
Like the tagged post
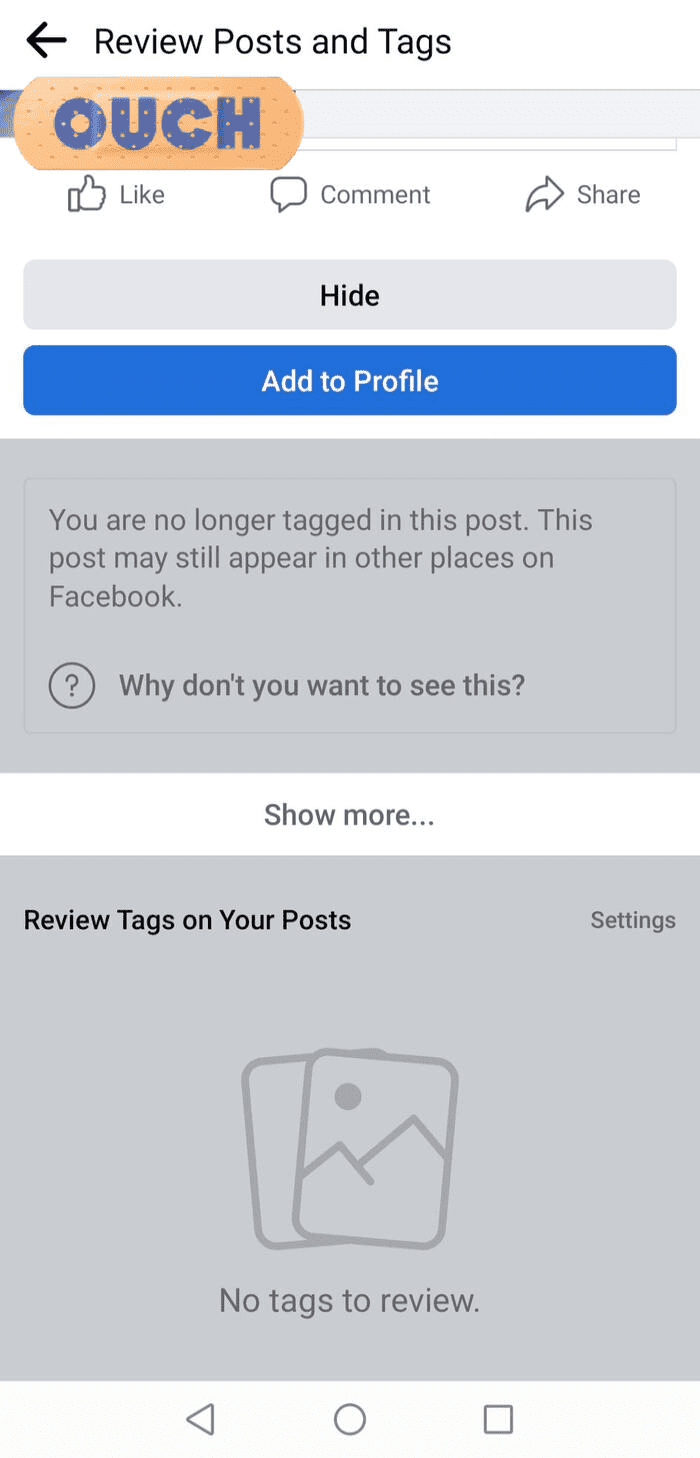click(116, 194)
